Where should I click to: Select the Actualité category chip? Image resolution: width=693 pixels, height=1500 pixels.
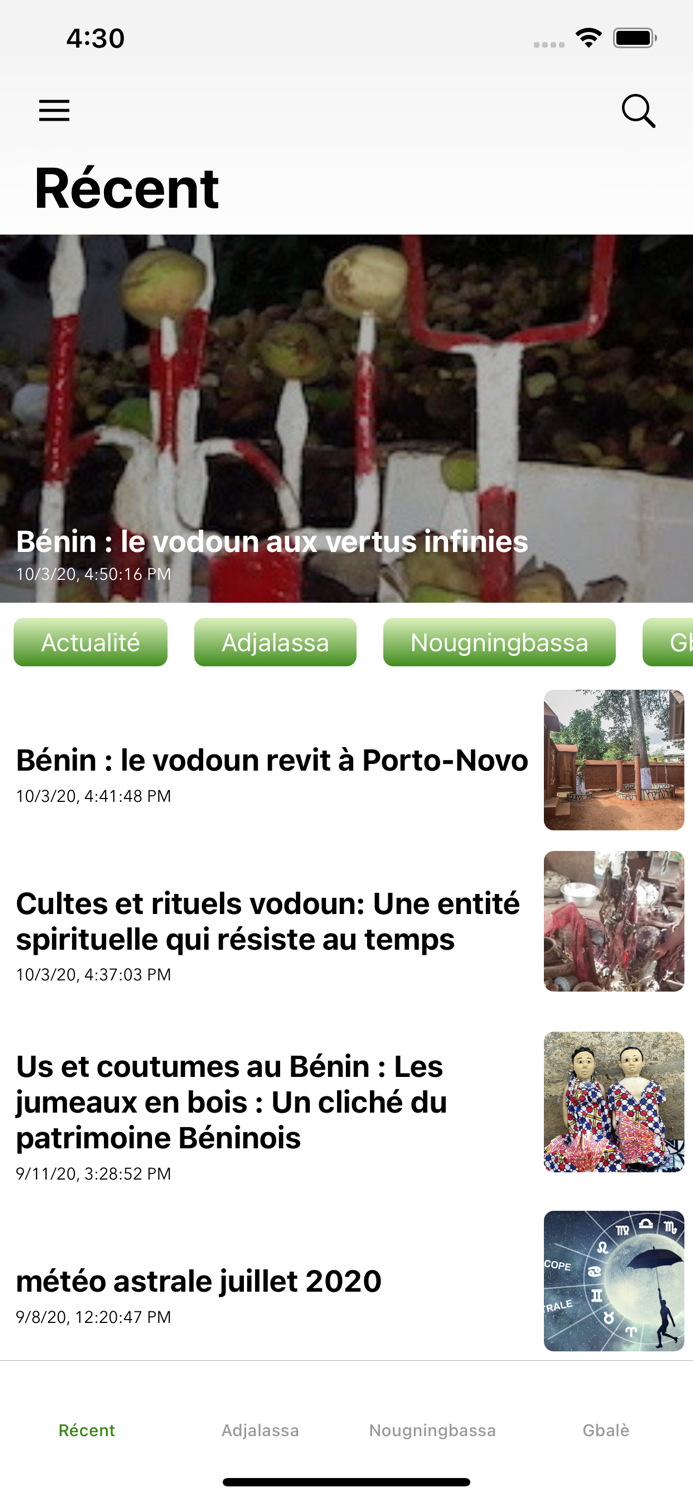point(90,642)
